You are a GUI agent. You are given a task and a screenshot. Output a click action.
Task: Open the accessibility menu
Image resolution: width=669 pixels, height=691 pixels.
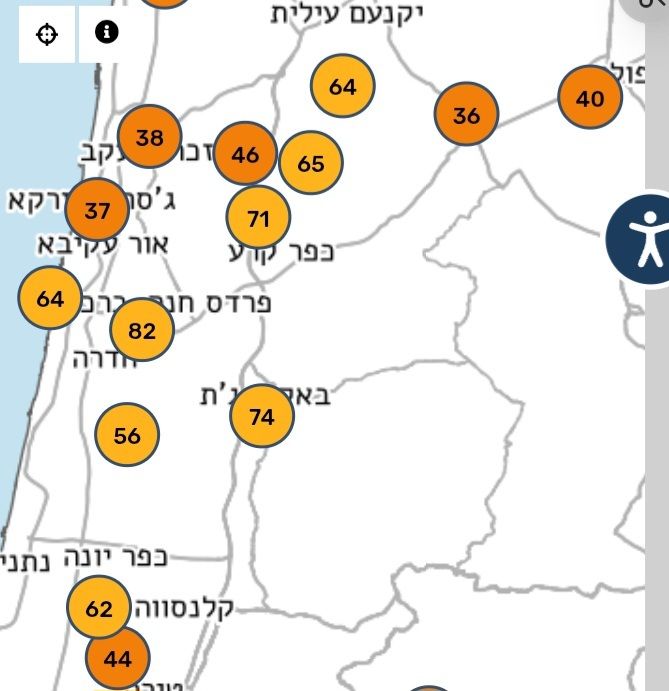(645, 238)
